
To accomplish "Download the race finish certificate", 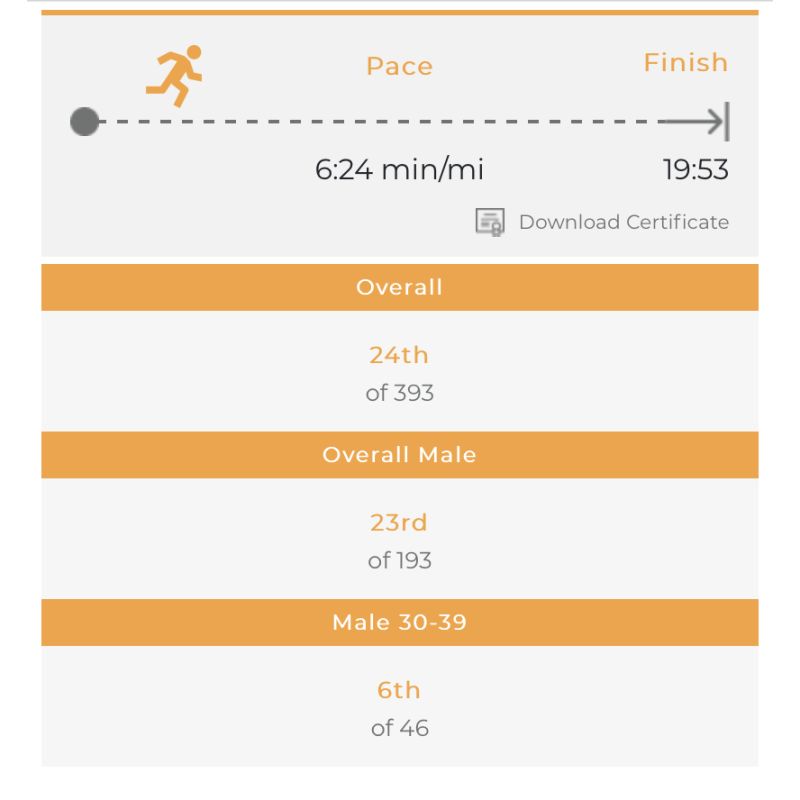I will coord(603,222).
